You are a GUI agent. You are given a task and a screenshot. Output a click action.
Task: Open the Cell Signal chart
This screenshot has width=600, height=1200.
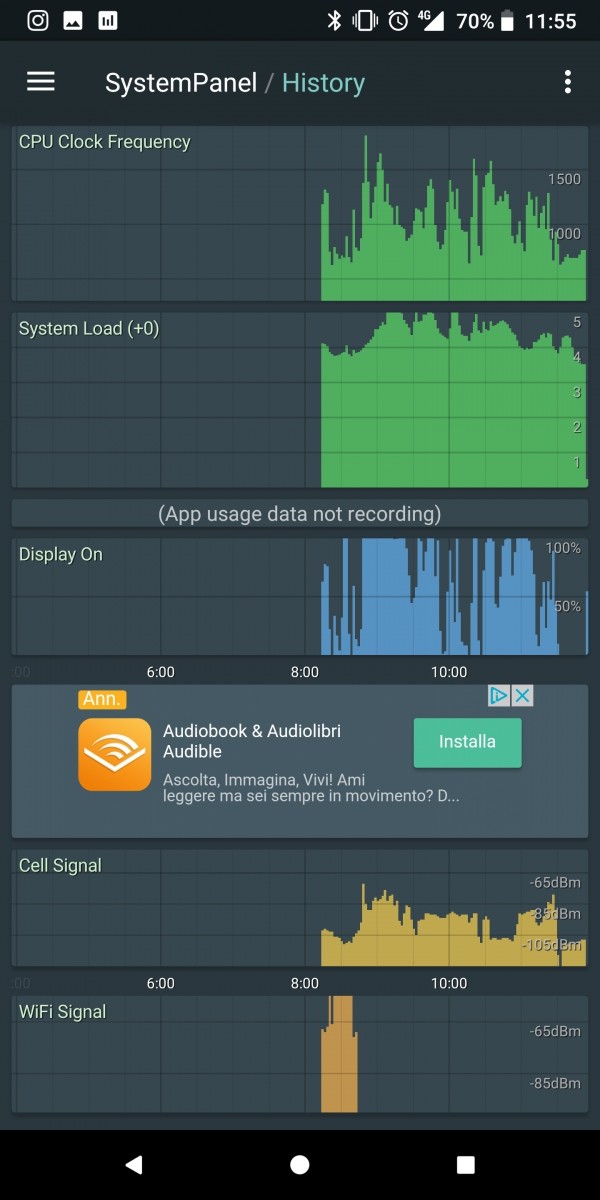(300, 908)
